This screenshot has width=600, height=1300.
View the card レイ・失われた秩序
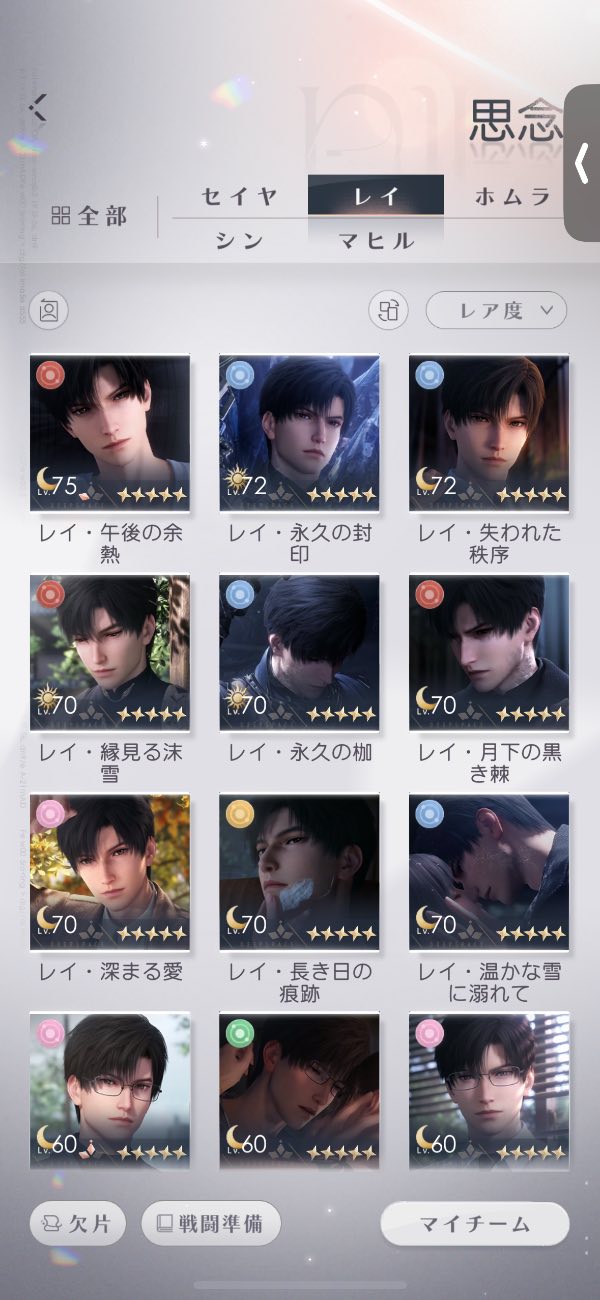click(489, 433)
